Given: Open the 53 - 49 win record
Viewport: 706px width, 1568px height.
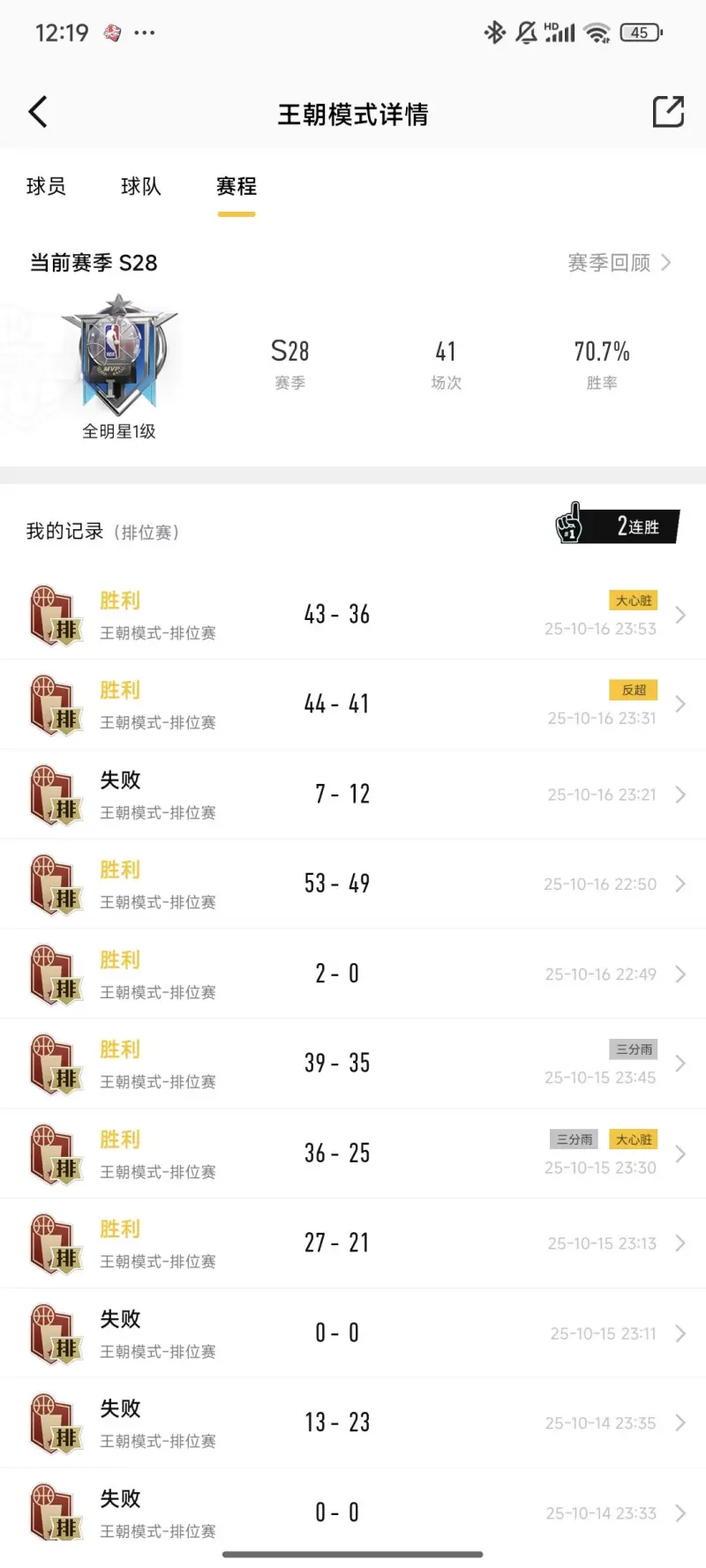Looking at the screenshot, I should point(353,884).
